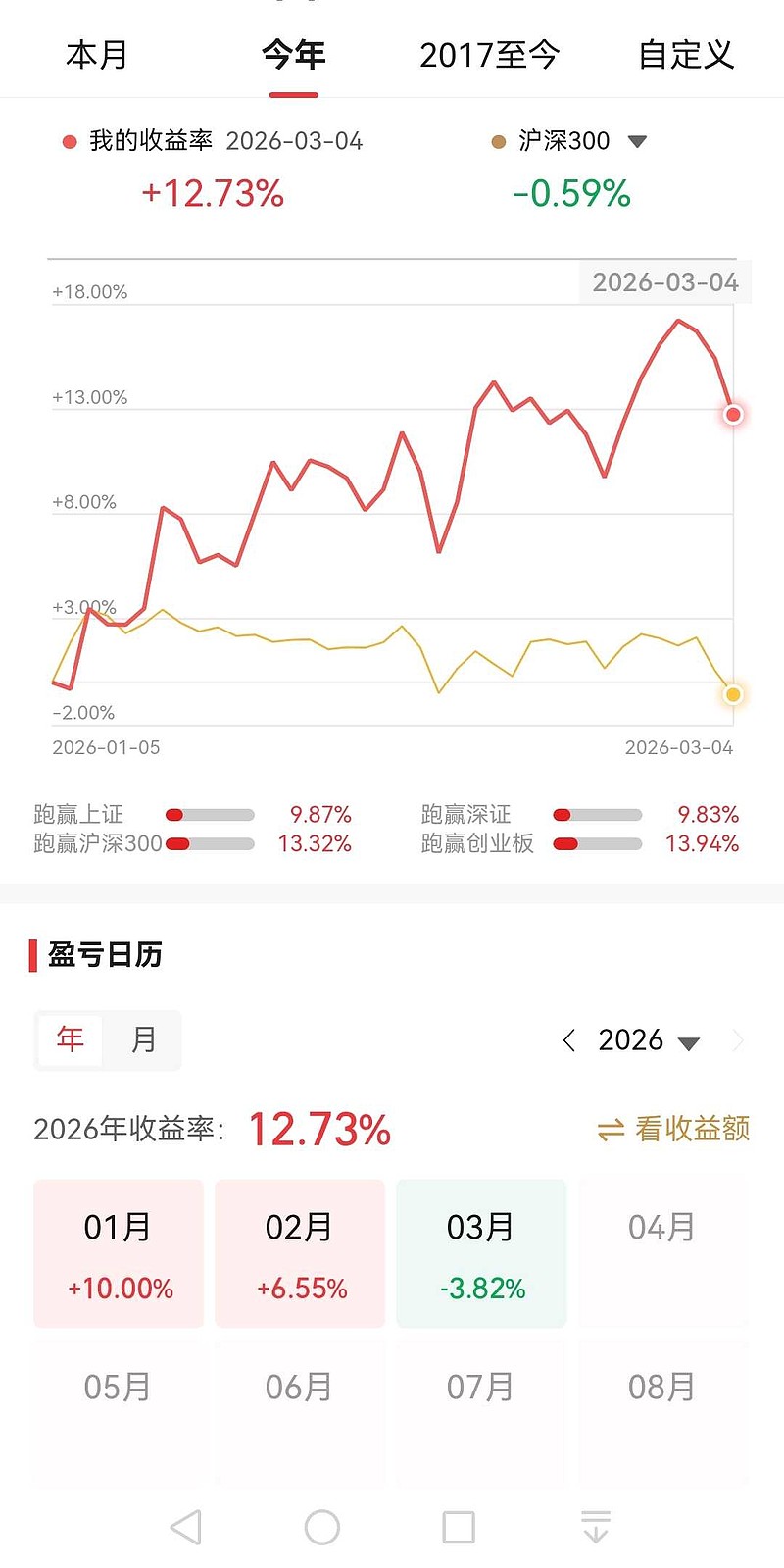
Task: View the 02月 profit card
Action: pos(300,1253)
